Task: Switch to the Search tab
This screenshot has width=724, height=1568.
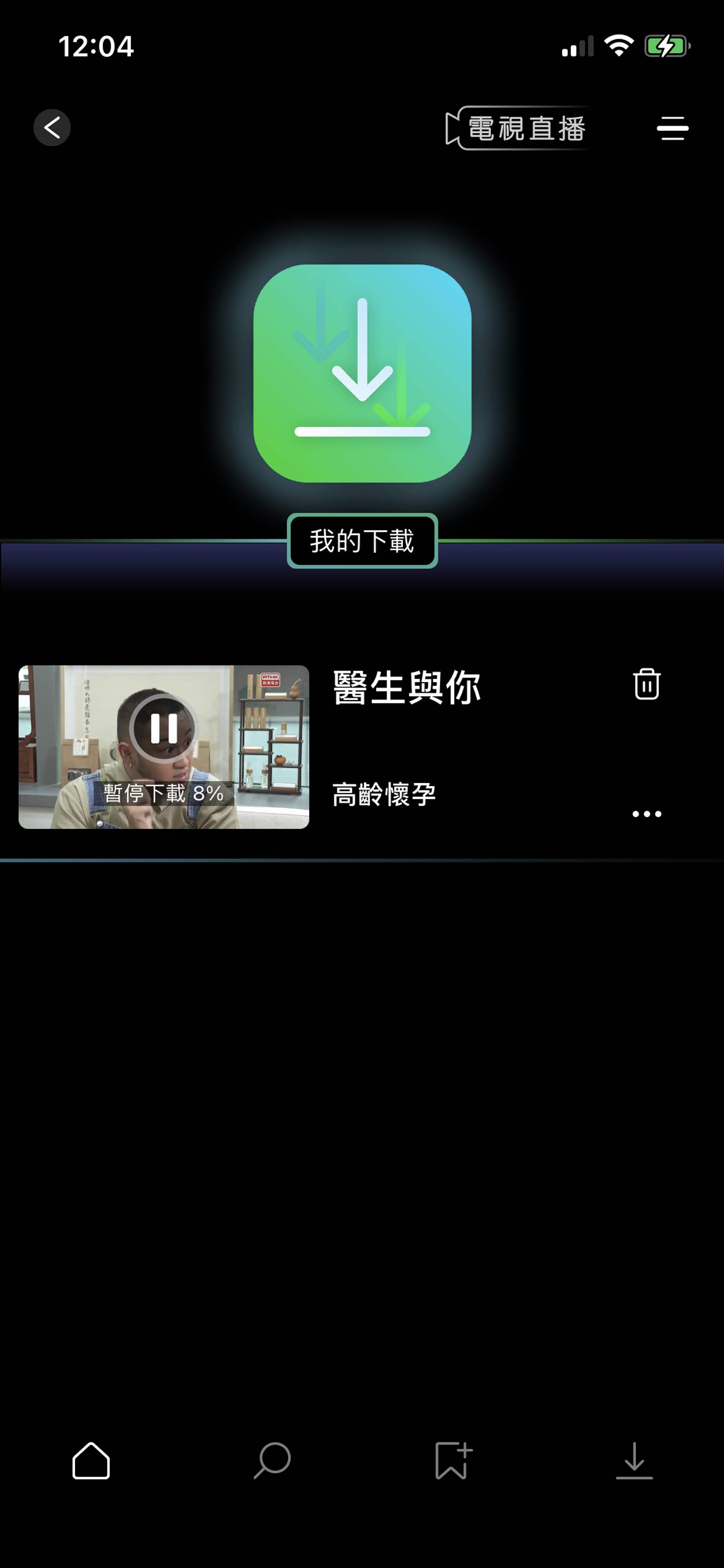Action: click(x=272, y=1461)
